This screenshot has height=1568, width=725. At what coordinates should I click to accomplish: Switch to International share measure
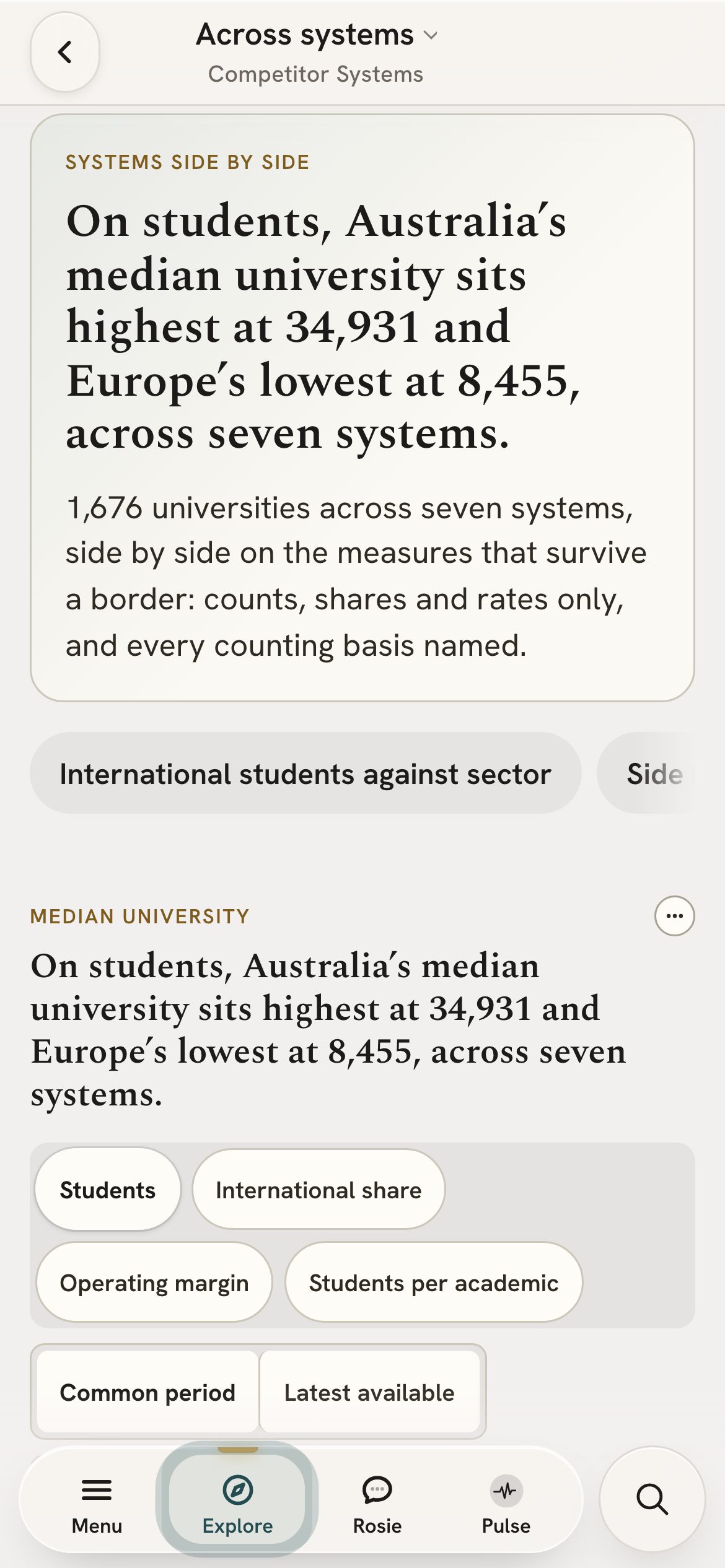[x=319, y=1190]
